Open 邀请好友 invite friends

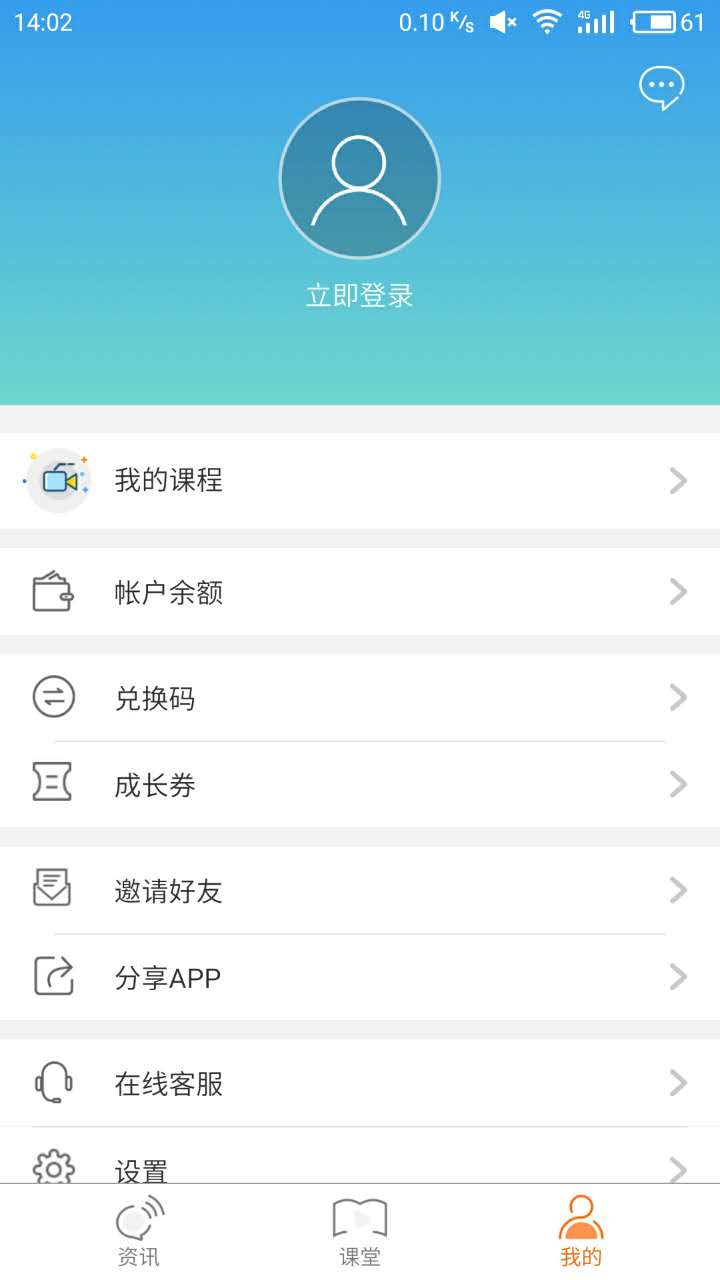(360, 890)
